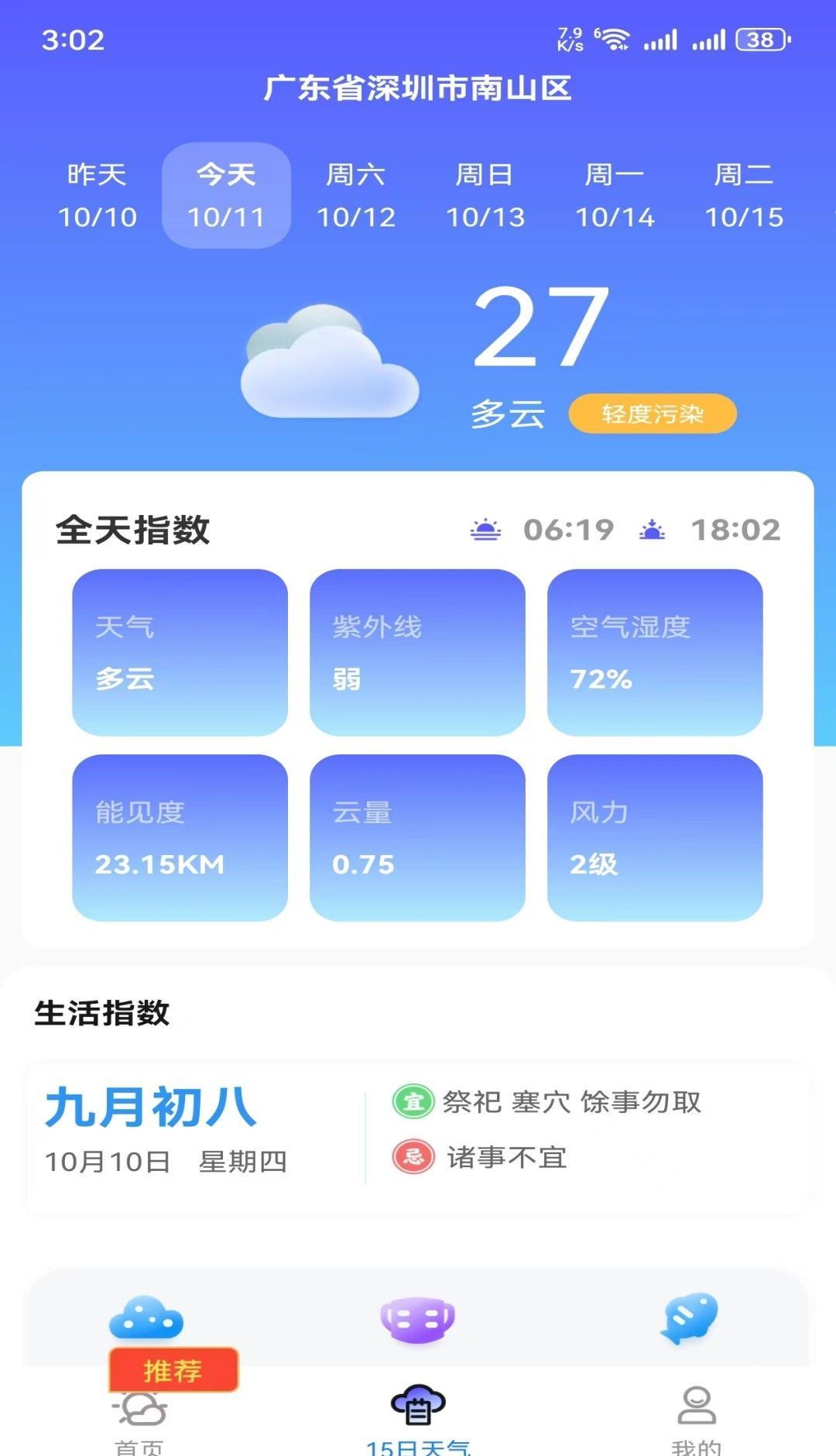Screen dimensions: 836x1456
Task: Select today 10/11 forecast
Action: 226,195
